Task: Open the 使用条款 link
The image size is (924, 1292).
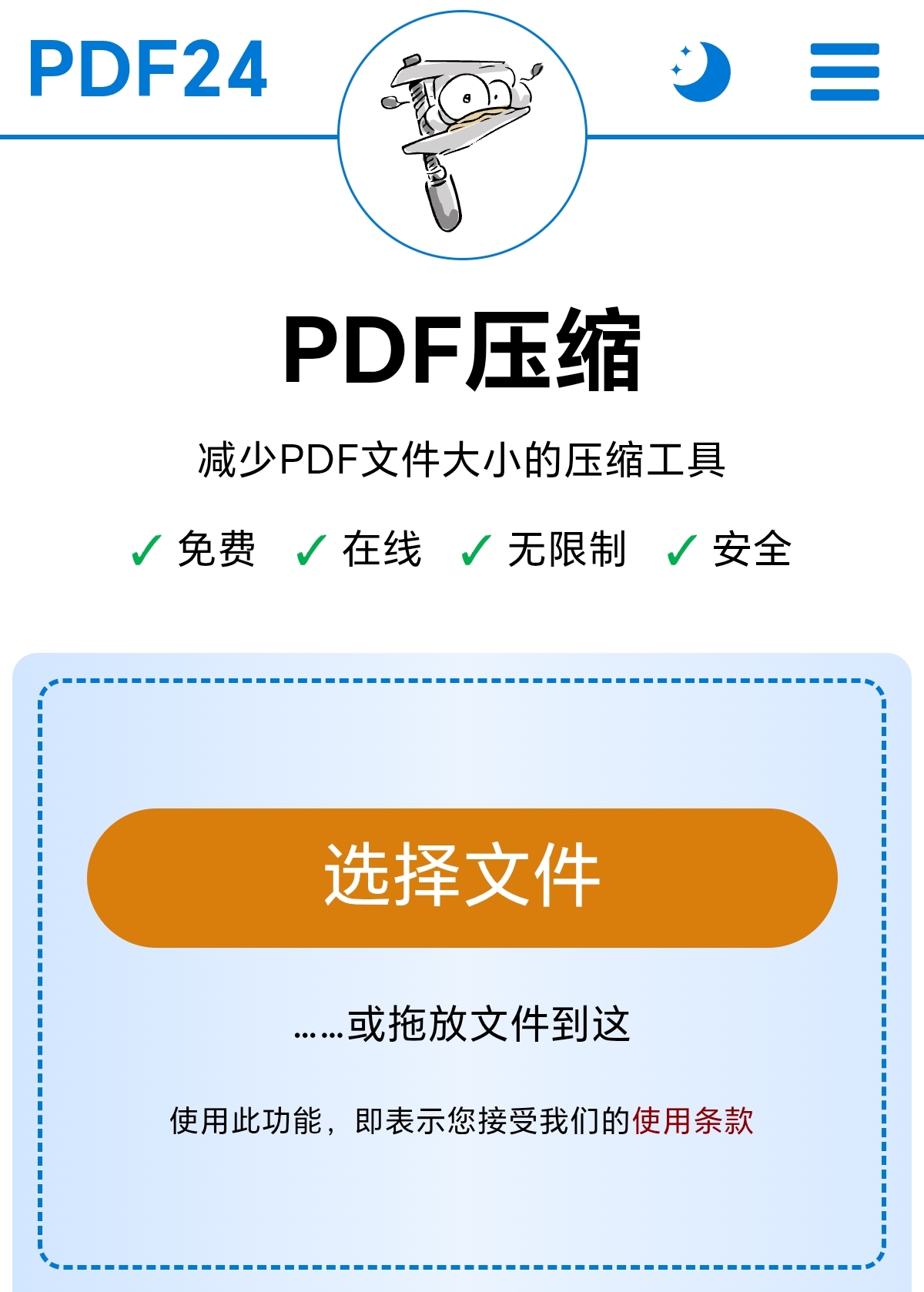Action: [692, 1120]
